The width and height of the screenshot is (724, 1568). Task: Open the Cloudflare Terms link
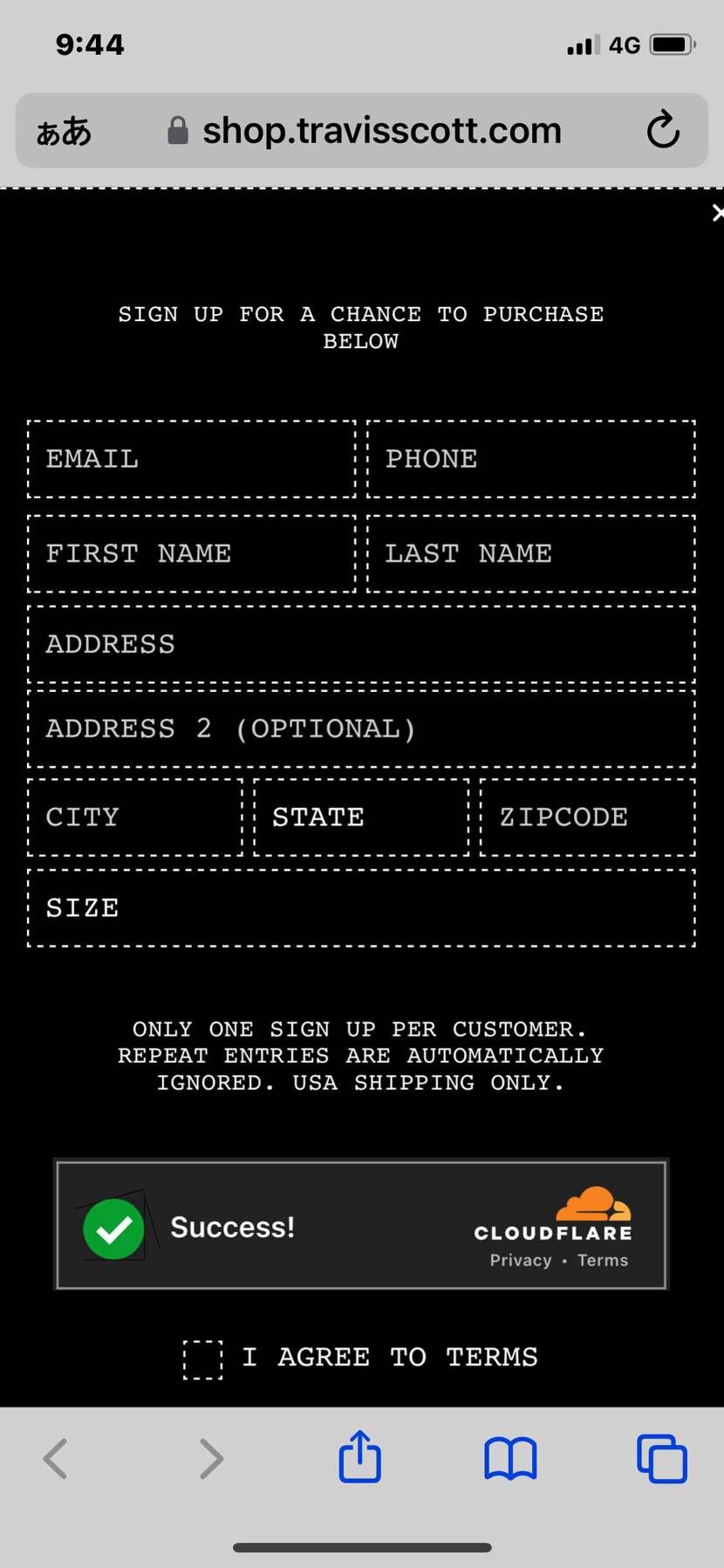tap(603, 1260)
